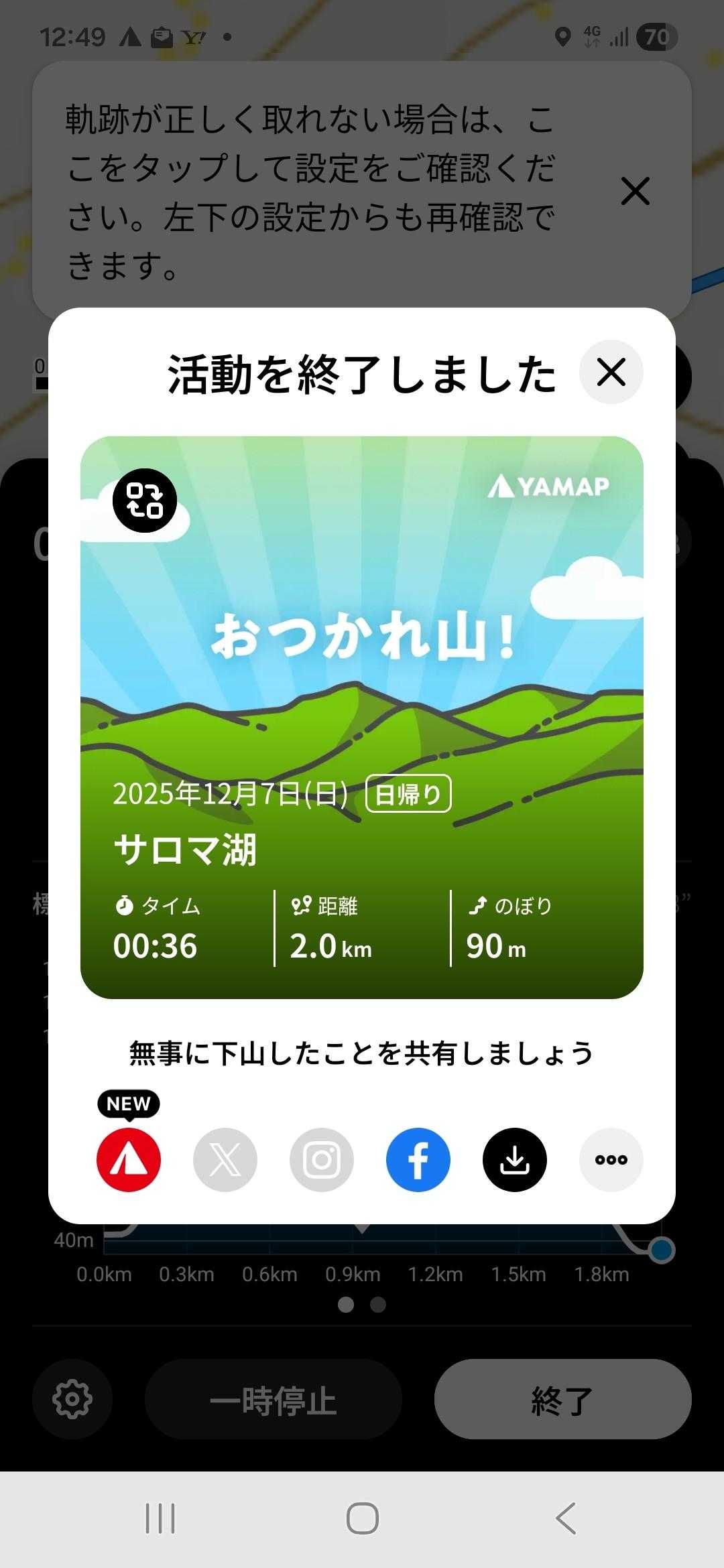The image size is (724, 1568).
Task: Share the activity on X
Action: click(225, 1160)
